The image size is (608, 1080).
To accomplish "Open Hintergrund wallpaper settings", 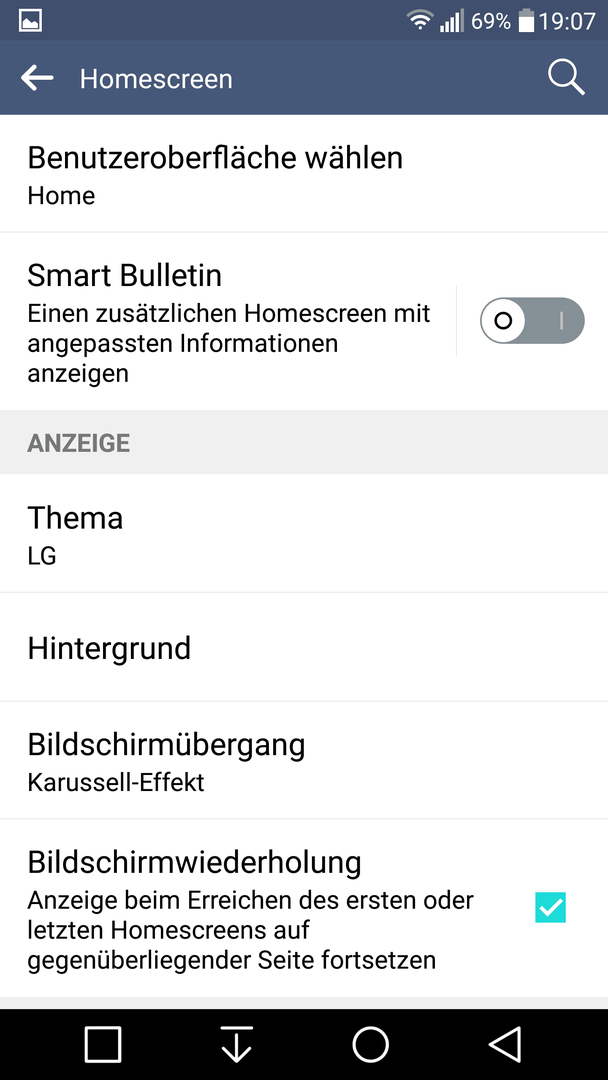I will tap(304, 647).
